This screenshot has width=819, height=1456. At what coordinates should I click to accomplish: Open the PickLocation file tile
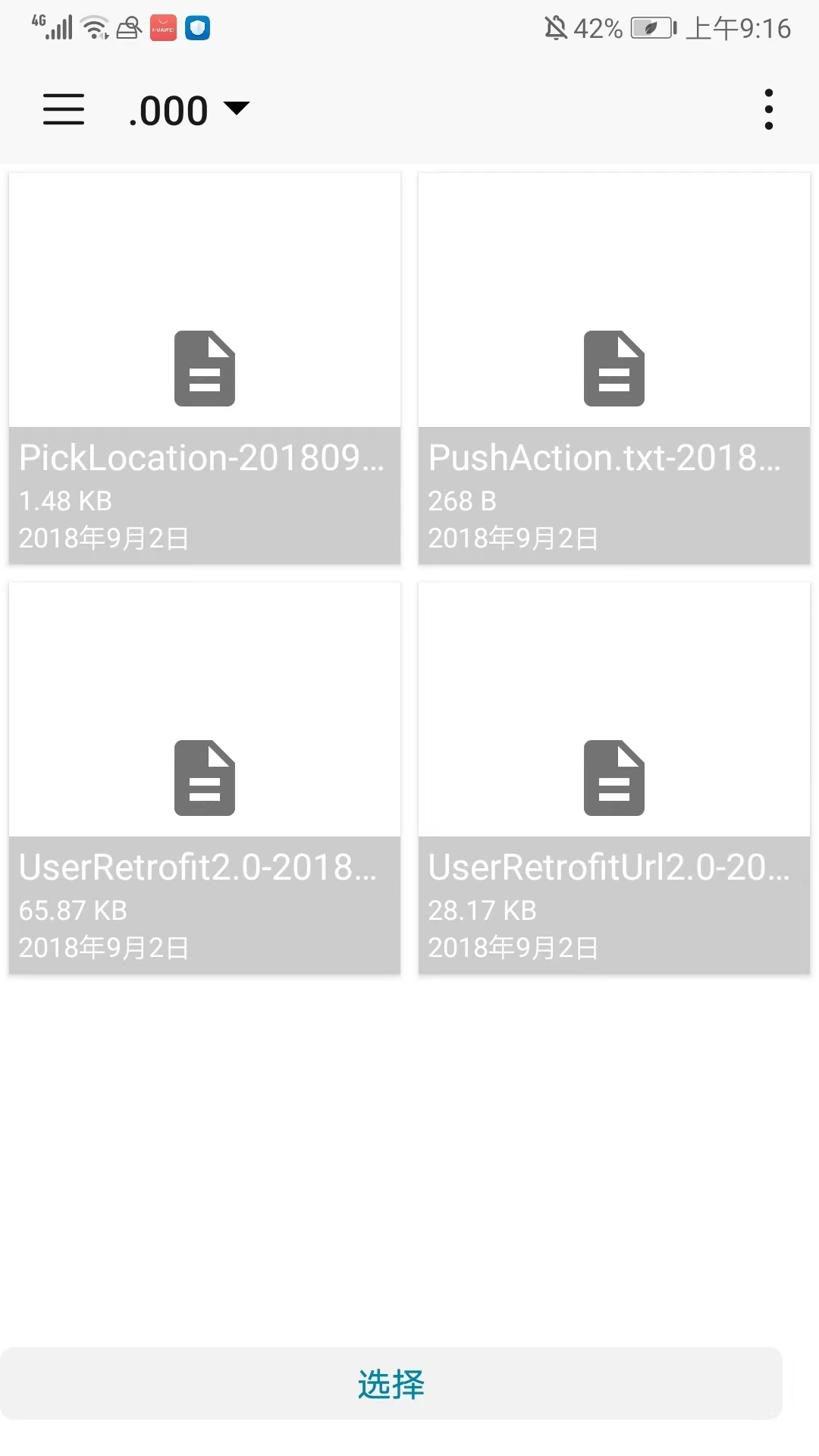pos(205,369)
